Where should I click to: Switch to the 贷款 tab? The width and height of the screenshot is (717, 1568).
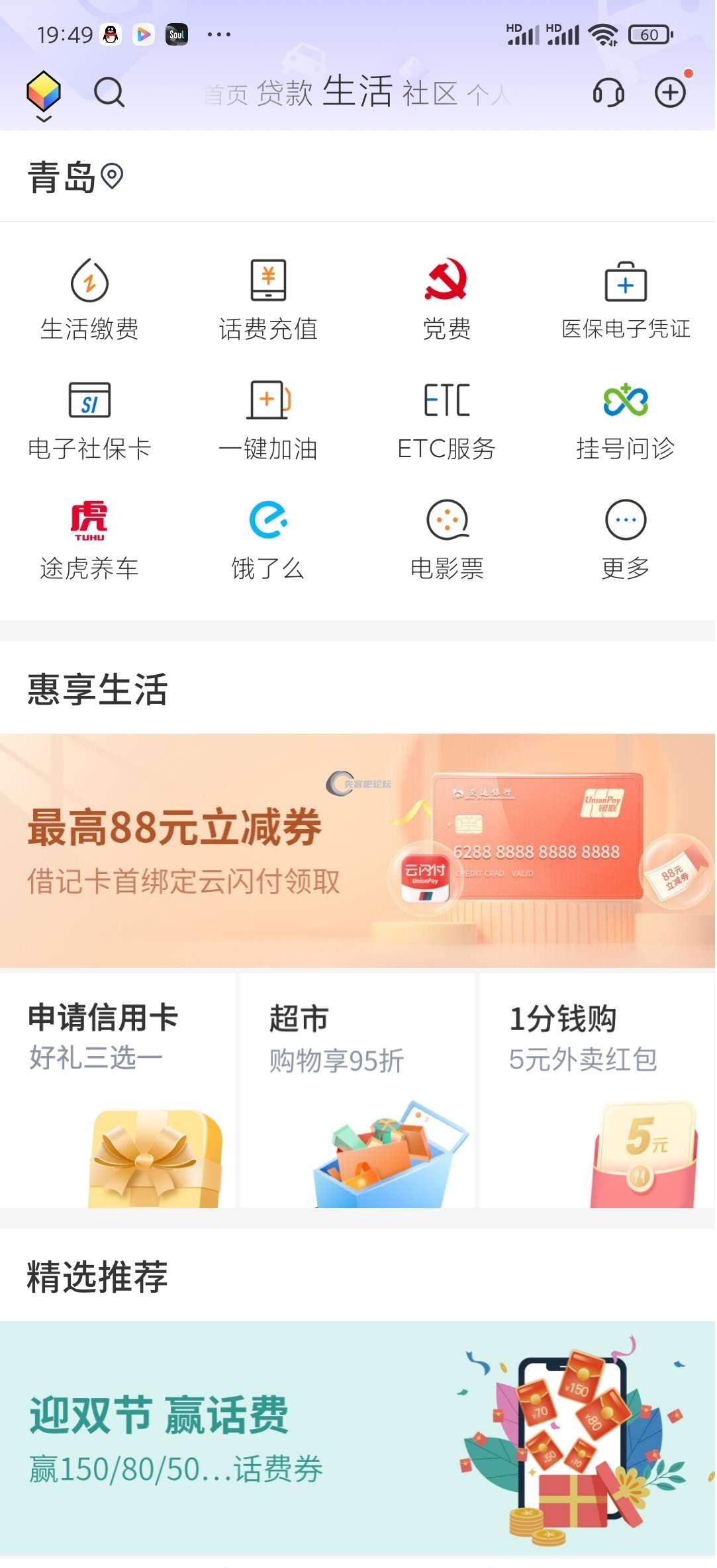[x=285, y=93]
